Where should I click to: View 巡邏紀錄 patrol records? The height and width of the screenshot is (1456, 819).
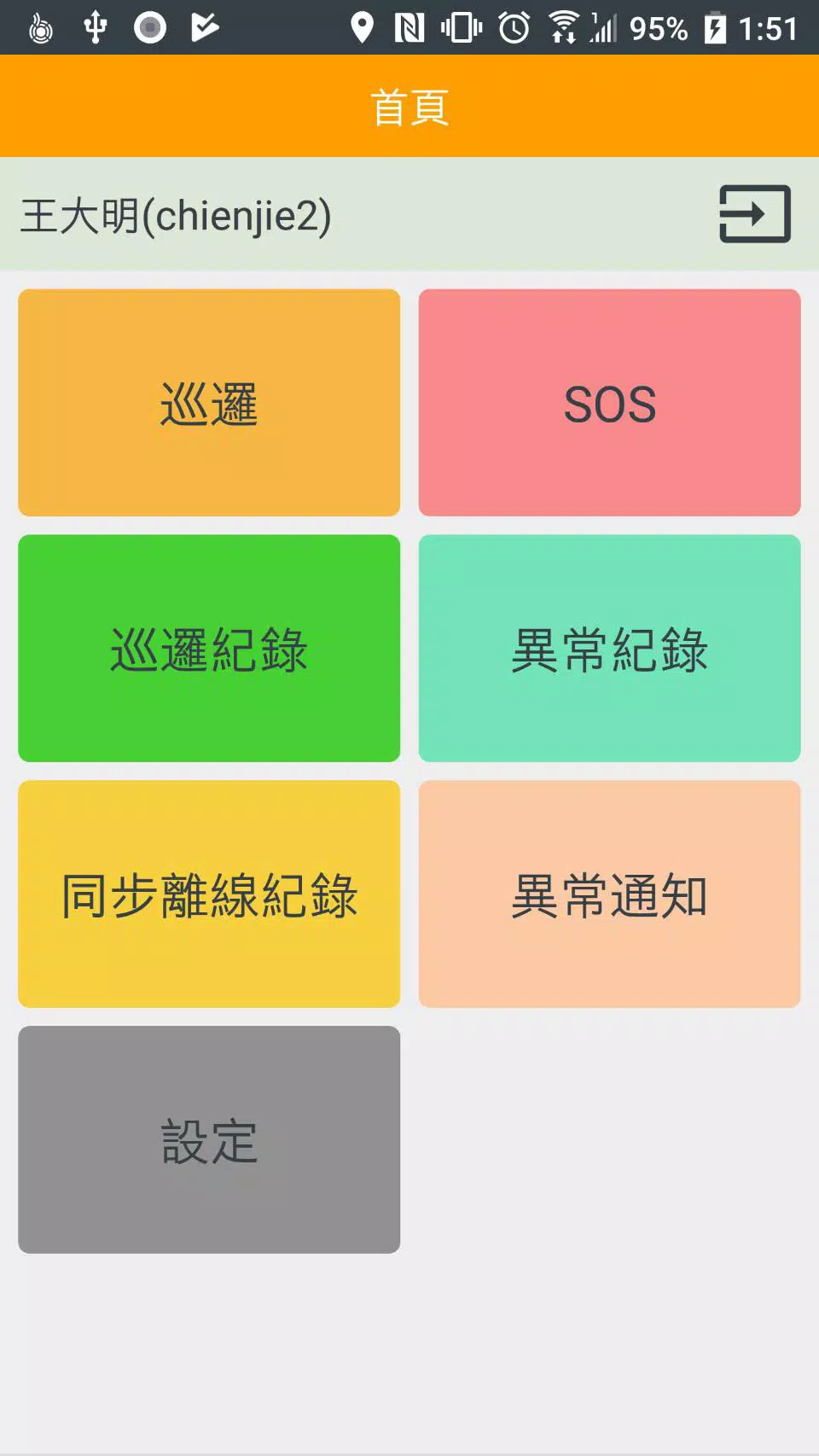[x=209, y=649]
